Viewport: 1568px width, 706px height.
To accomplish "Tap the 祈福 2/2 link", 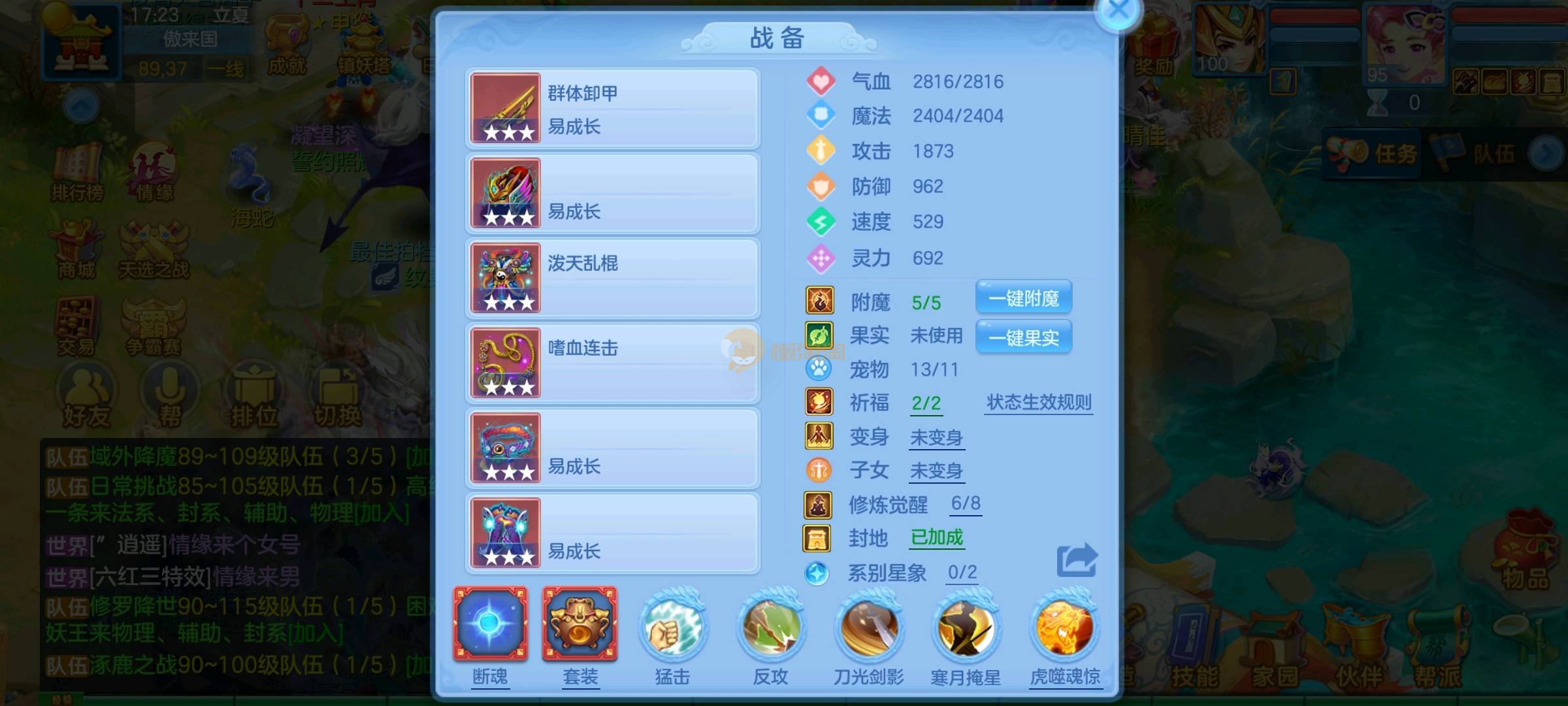I will 926,403.
